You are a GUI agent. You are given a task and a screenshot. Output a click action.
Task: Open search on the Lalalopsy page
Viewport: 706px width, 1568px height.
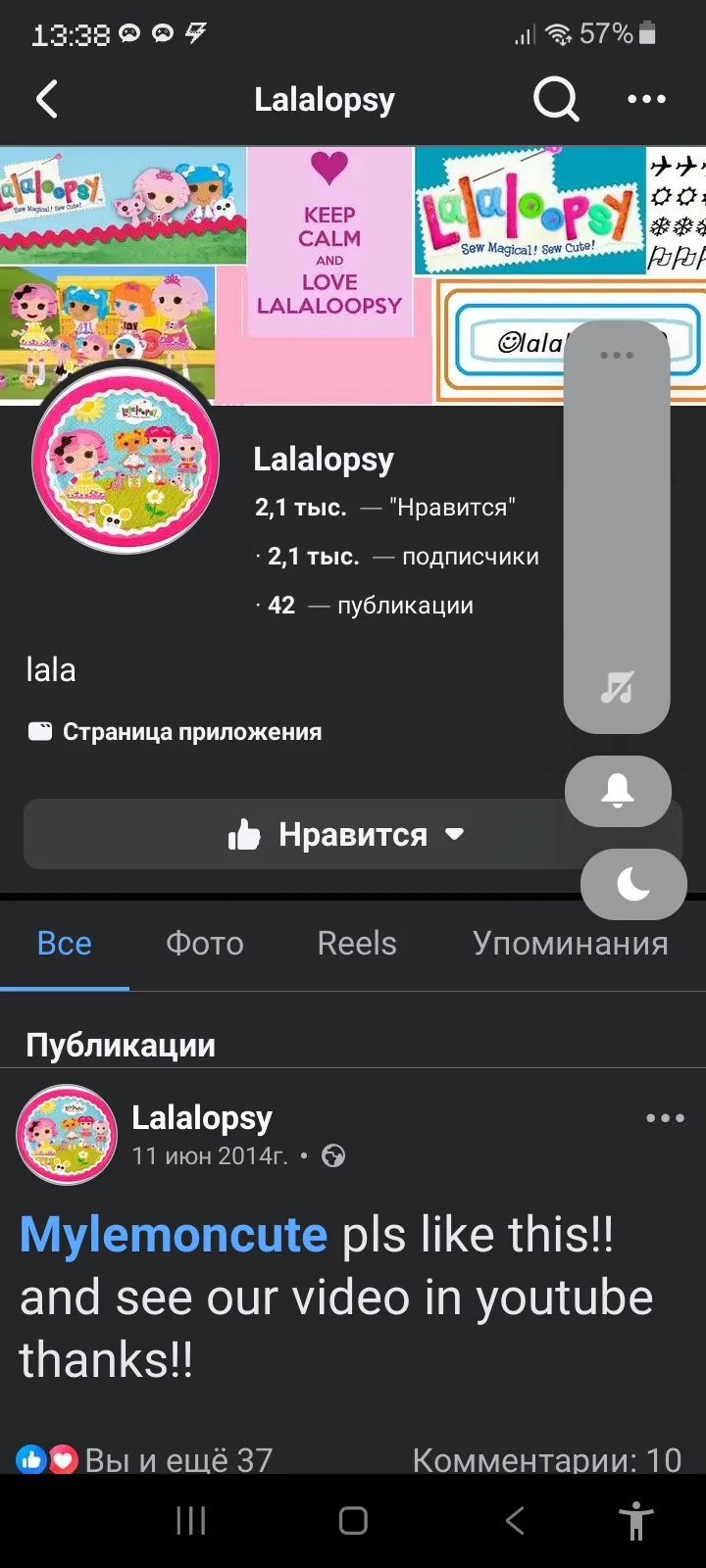coord(556,99)
